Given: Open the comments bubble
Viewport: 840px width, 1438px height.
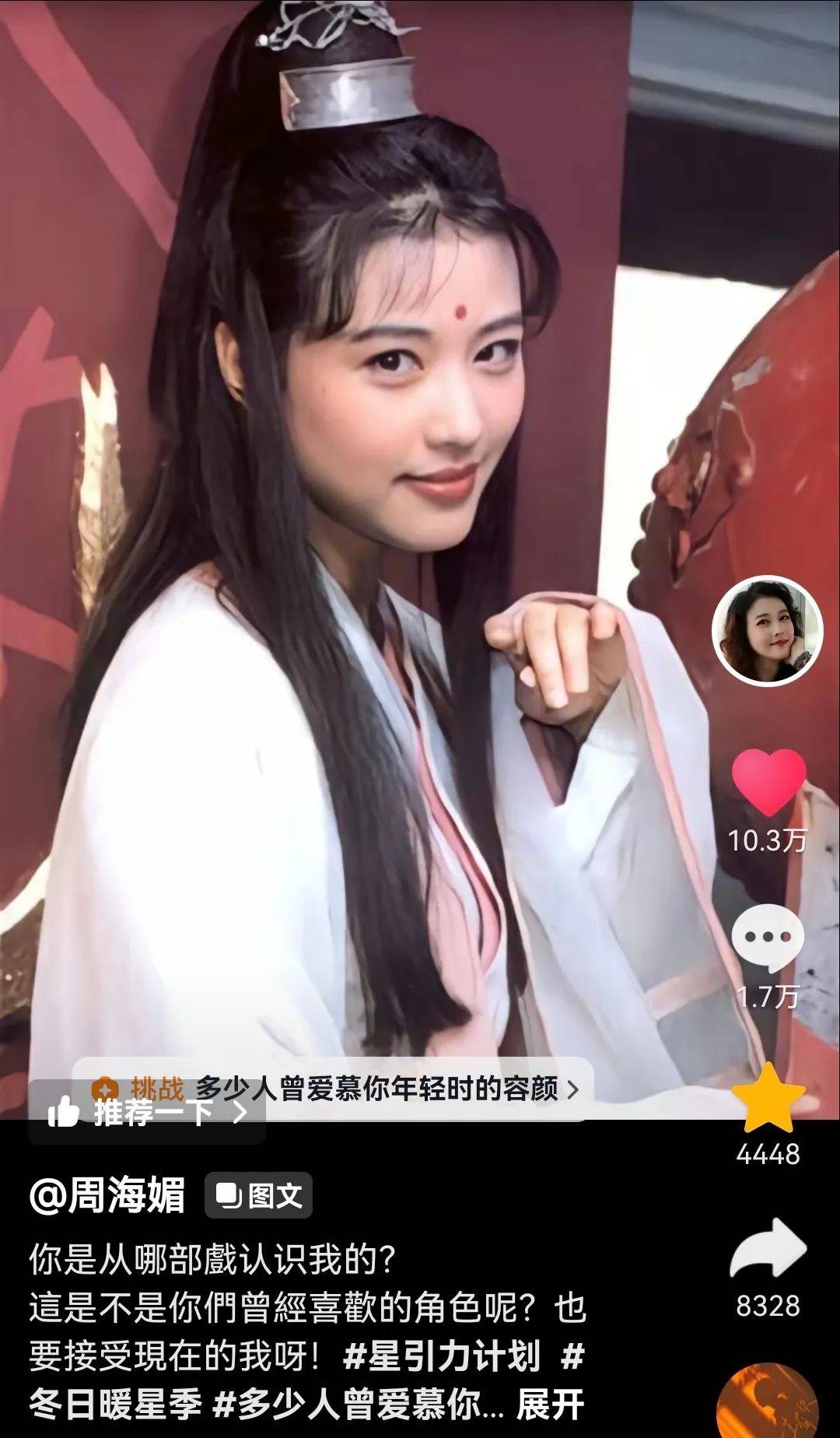Looking at the screenshot, I should tap(768, 938).
